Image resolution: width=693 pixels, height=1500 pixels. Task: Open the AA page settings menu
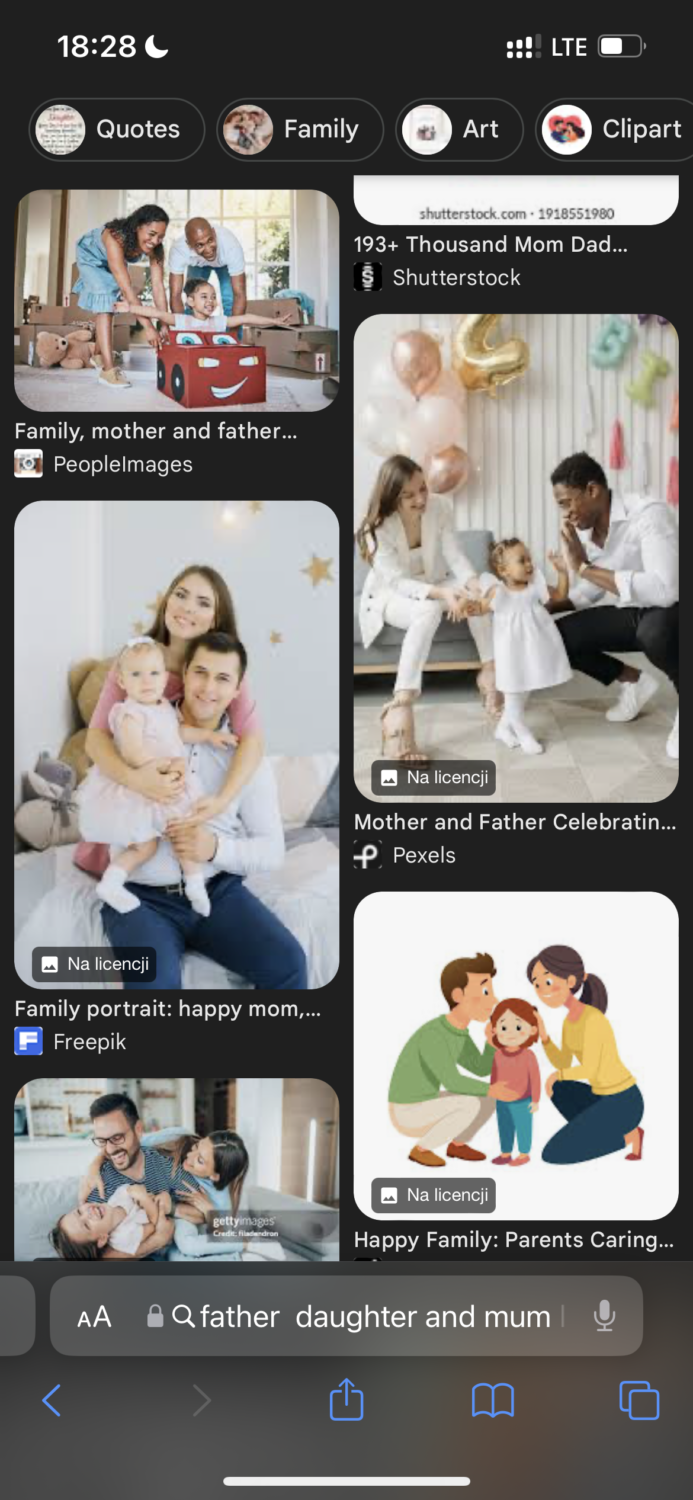[94, 1317]
